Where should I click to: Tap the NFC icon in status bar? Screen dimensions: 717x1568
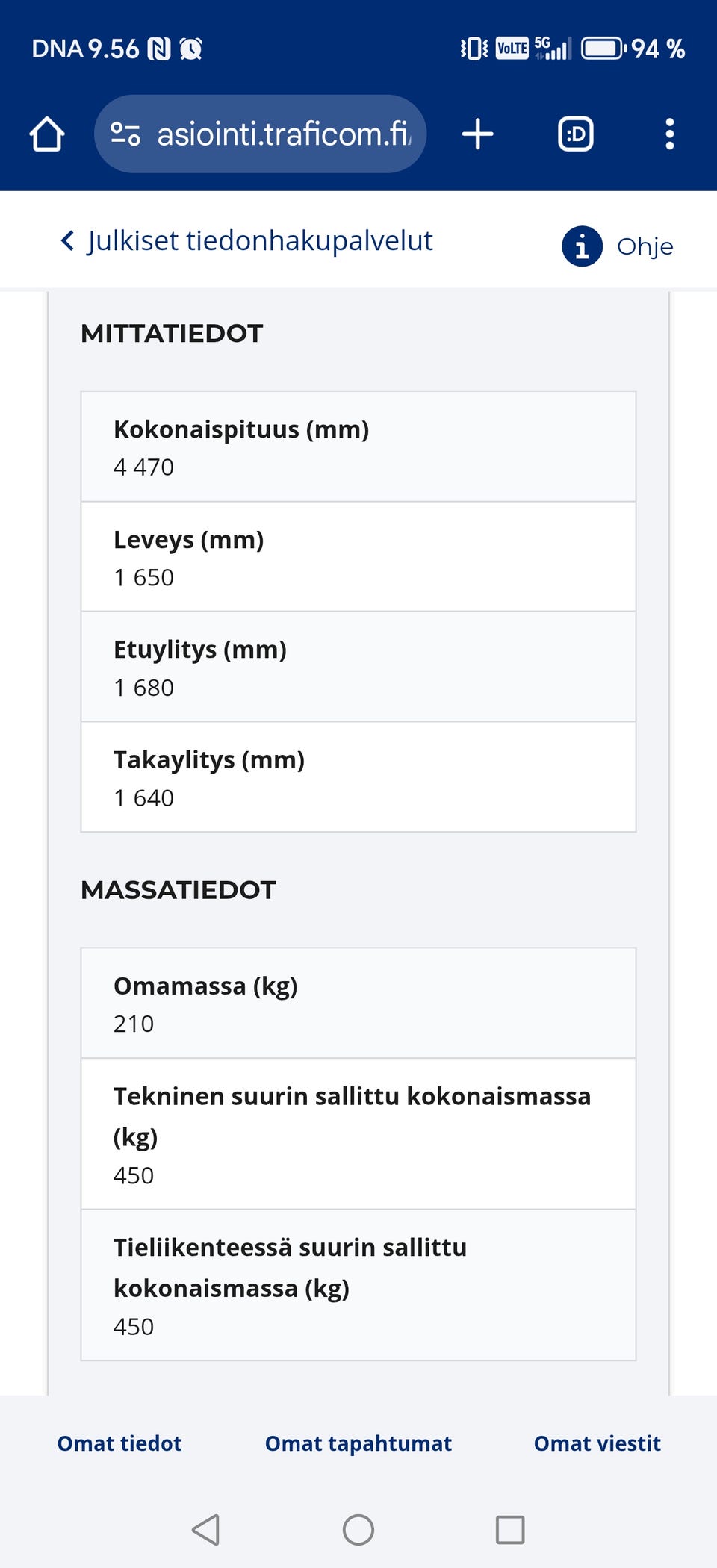pos(159,48)
